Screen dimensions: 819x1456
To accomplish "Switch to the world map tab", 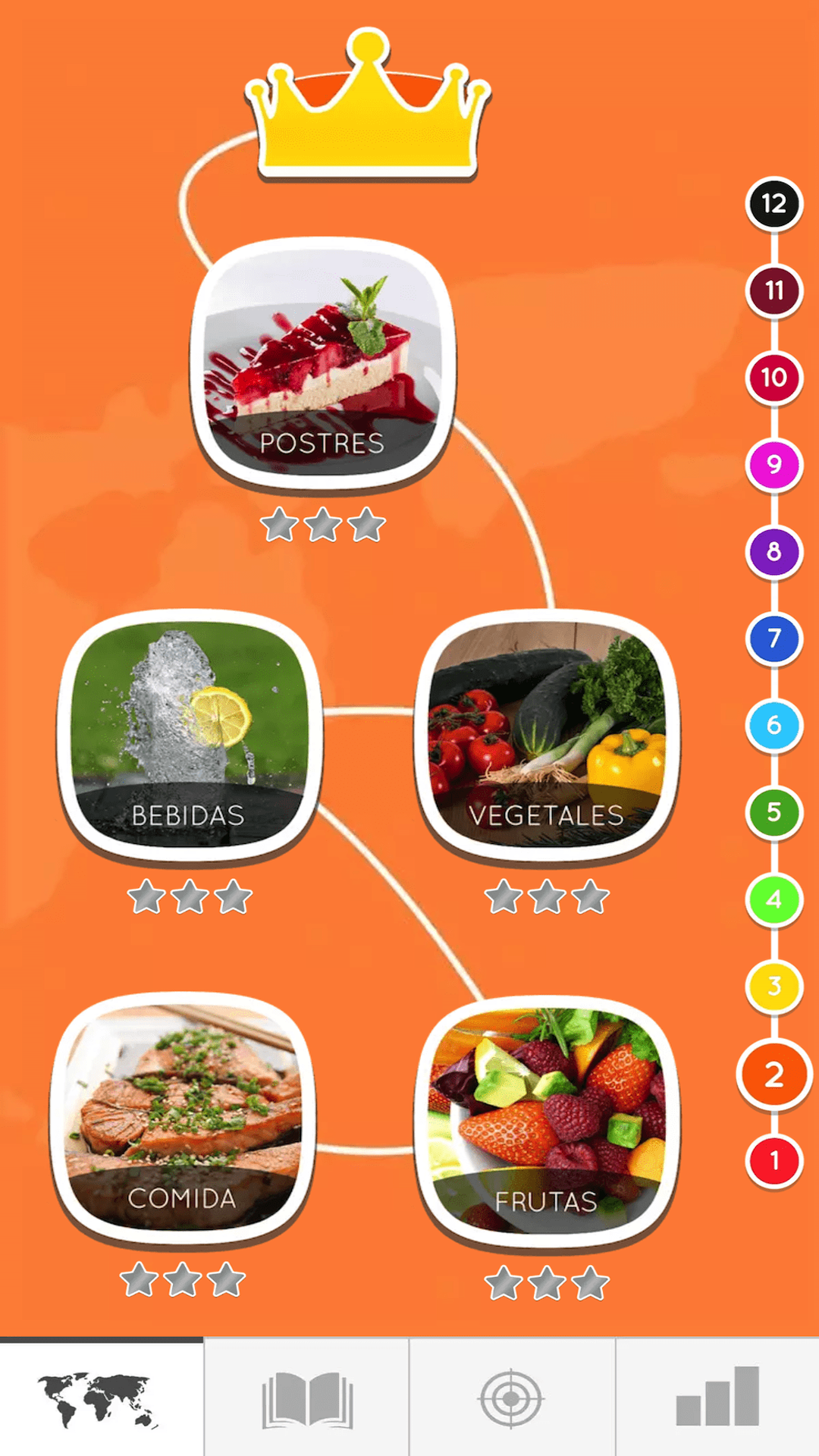I will pos(102,1397).
